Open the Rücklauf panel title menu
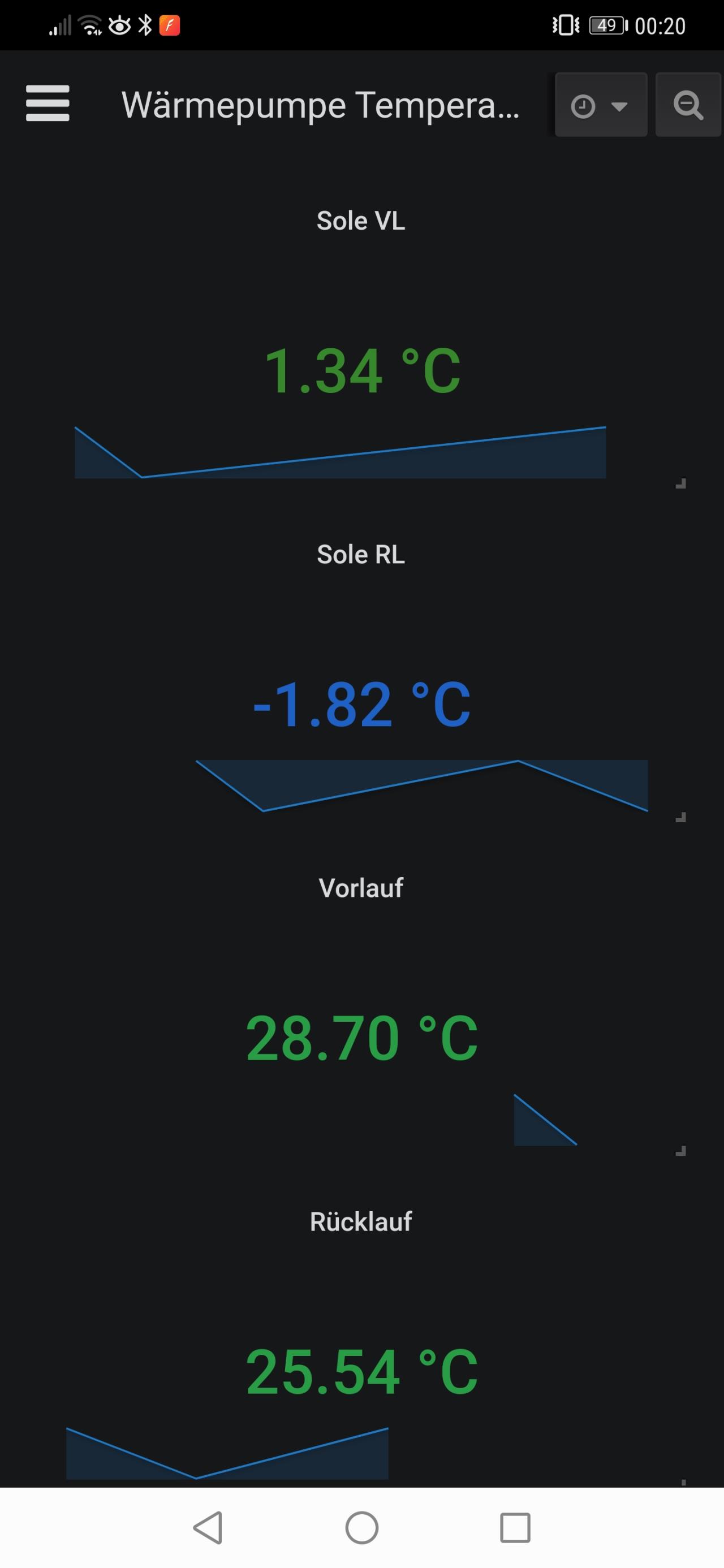This screenshot has width=724, height=1568. [361, 1221]
